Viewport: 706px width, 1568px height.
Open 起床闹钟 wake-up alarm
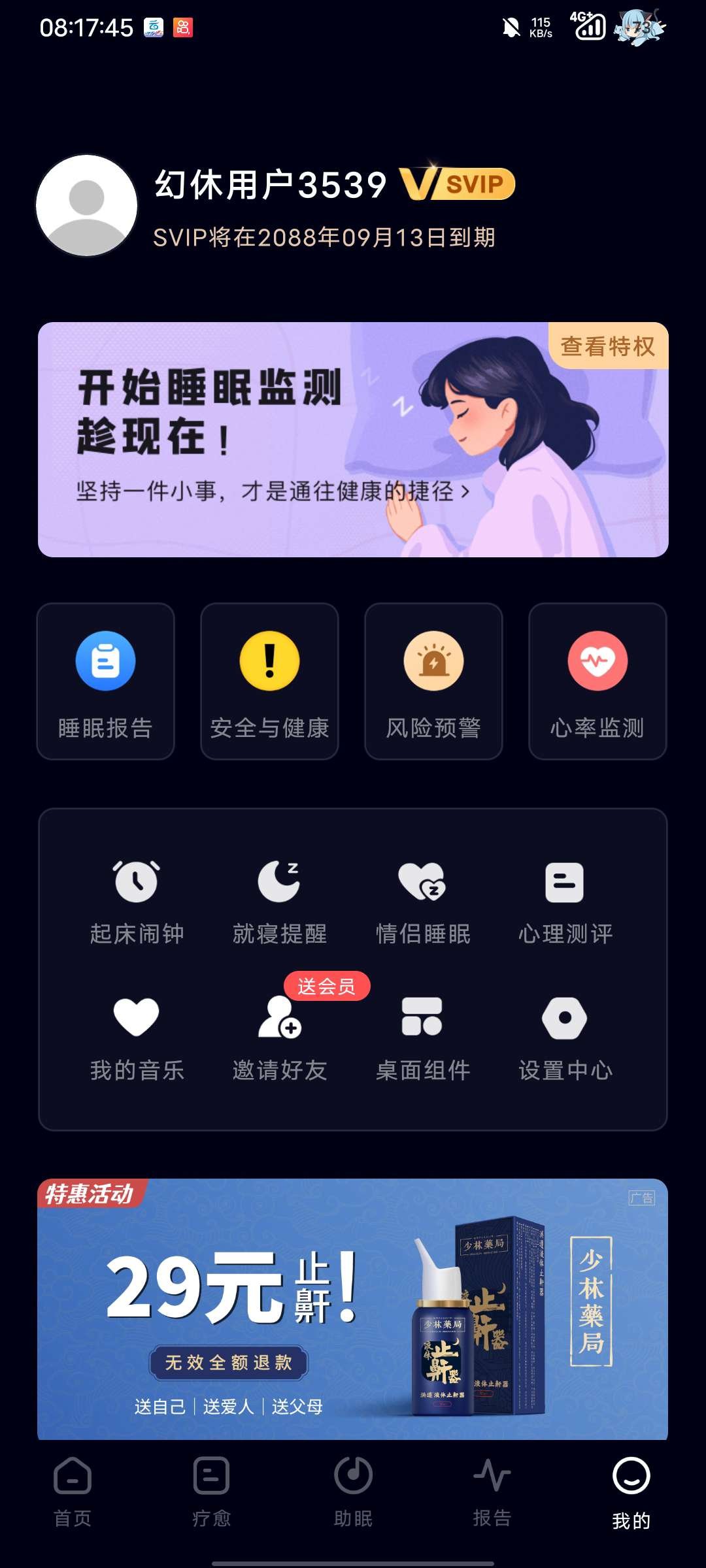point(137,902)
